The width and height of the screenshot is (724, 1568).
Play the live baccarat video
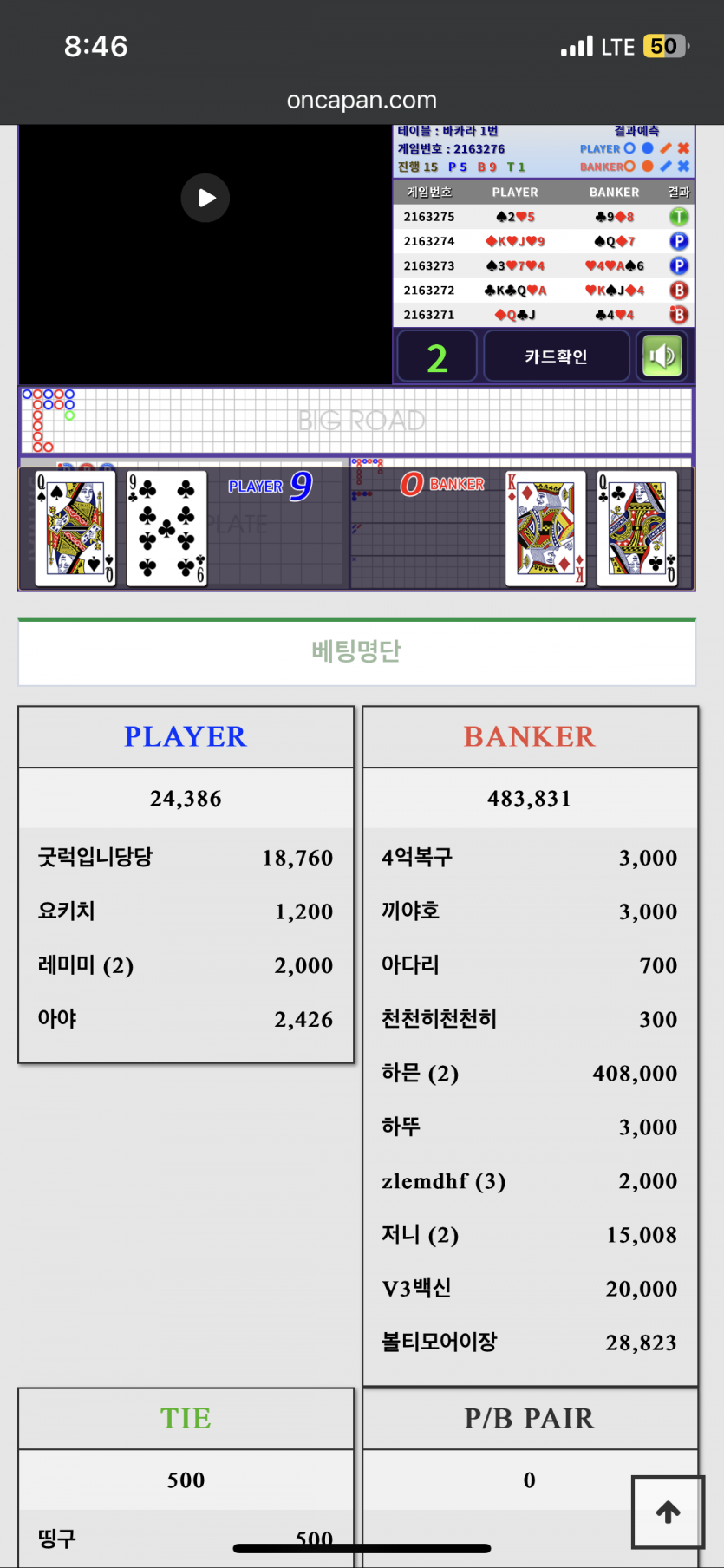[x=205, y=198]
